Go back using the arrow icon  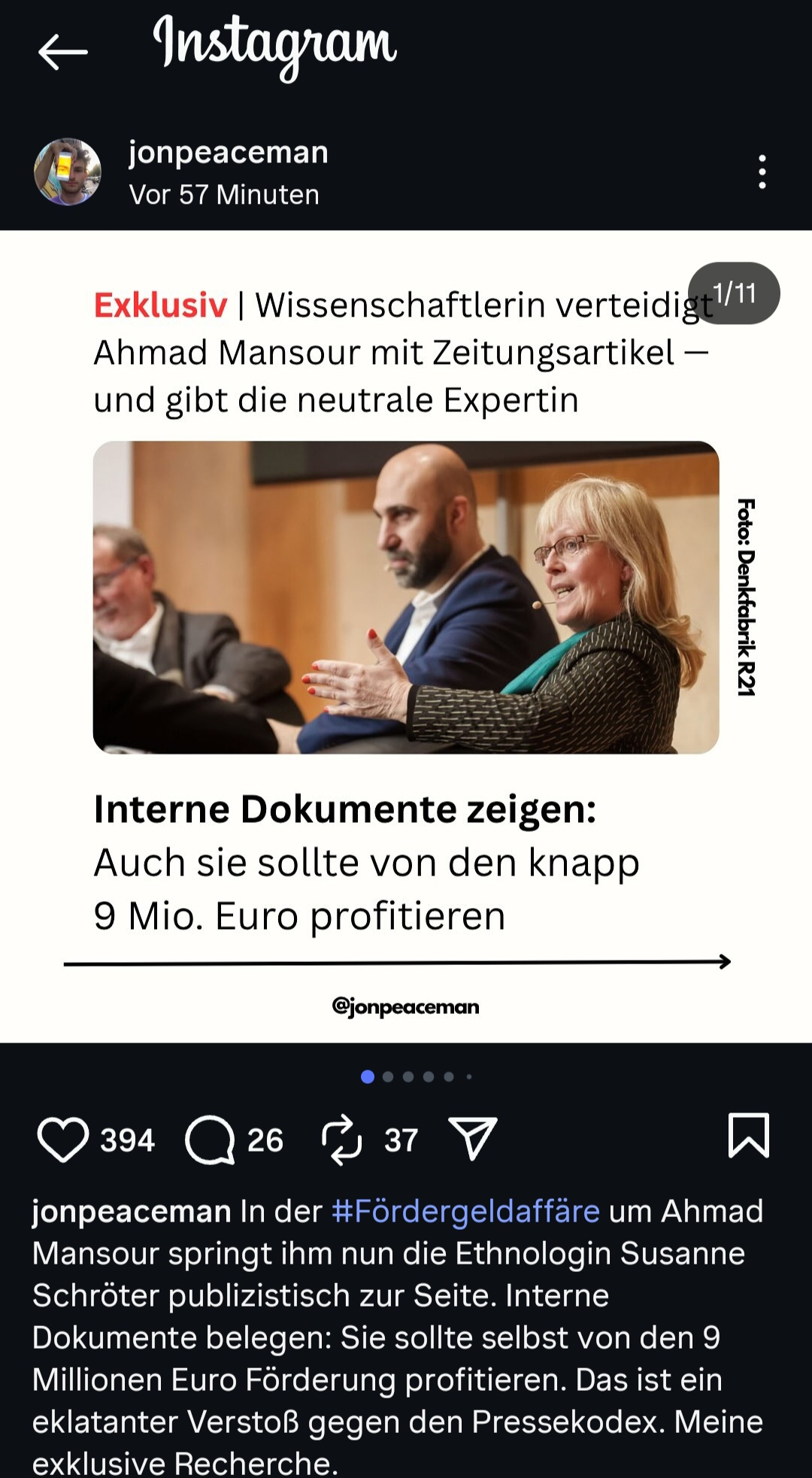63,52
